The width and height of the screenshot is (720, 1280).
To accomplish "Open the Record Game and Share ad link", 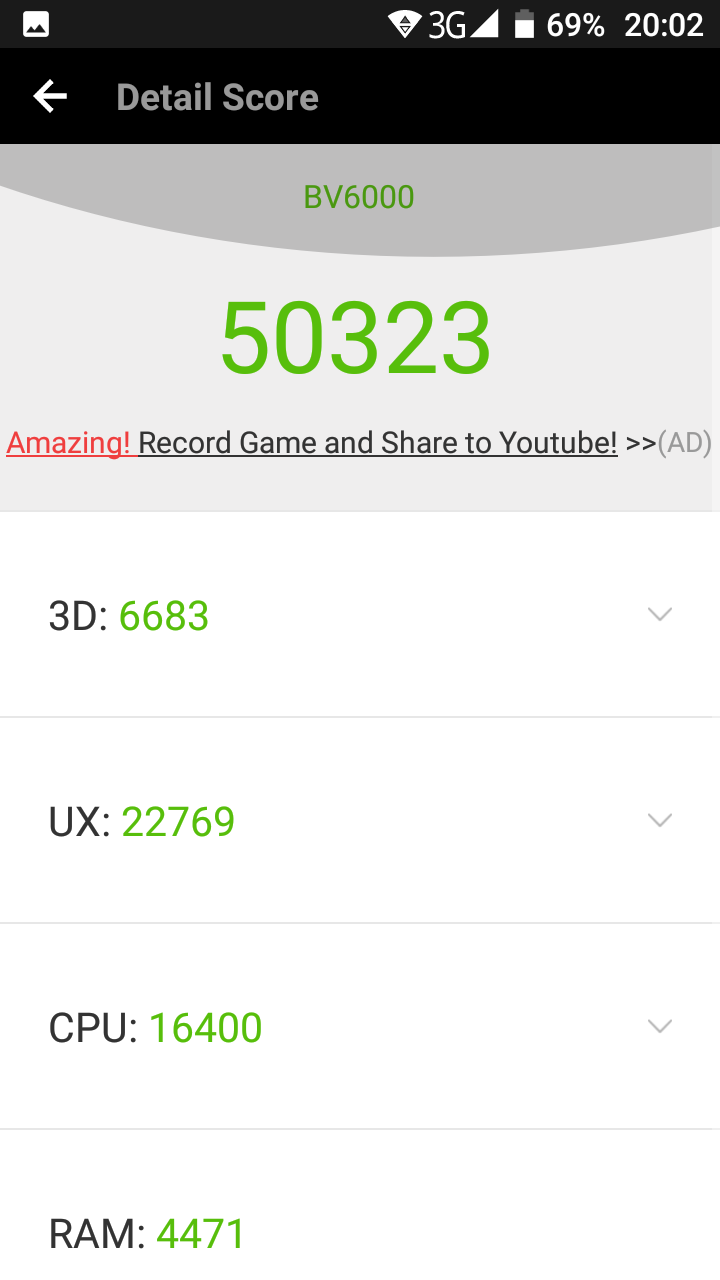I will (x=377, y=443).
